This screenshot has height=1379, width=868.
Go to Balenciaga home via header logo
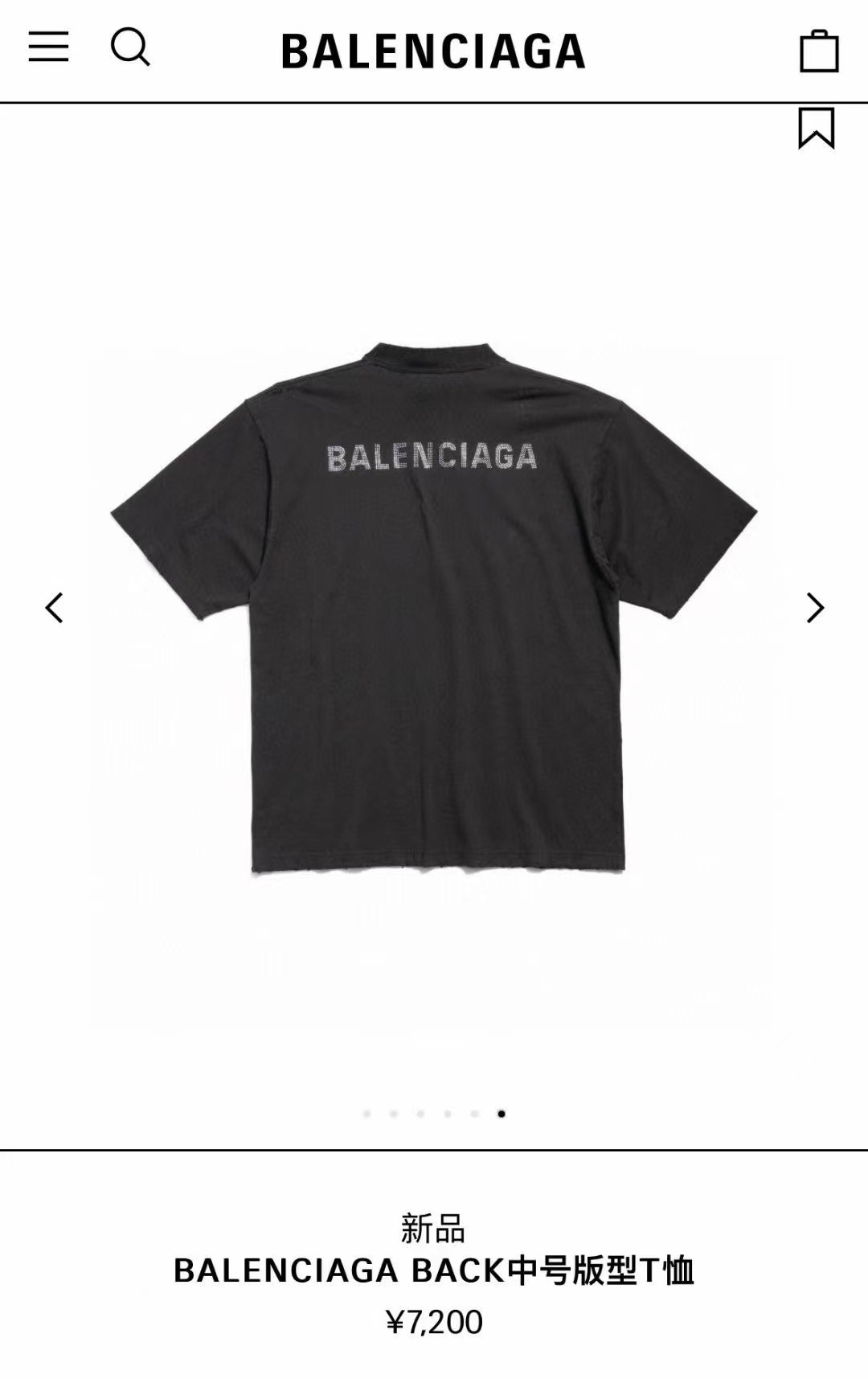pos(433,51)
